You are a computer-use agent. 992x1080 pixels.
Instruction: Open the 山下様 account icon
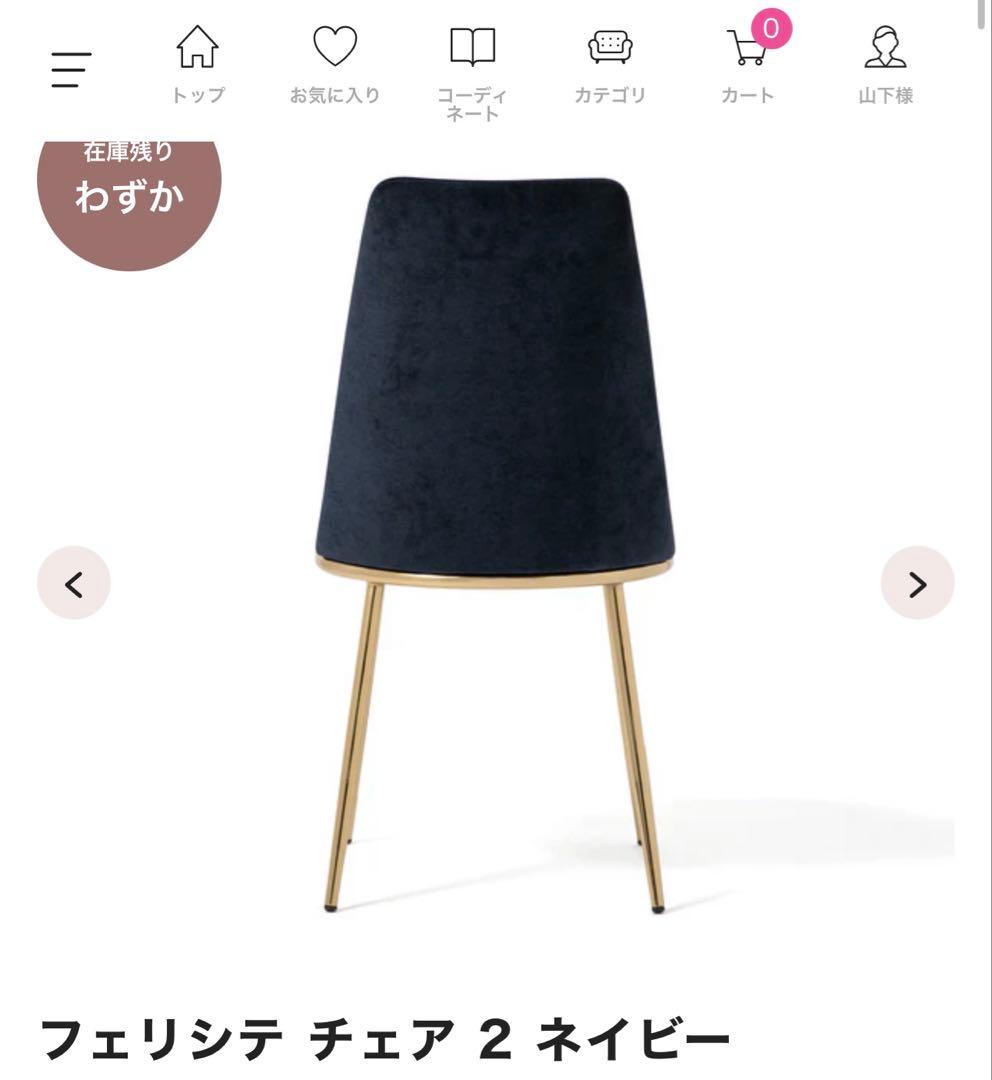tap(884, 47)
